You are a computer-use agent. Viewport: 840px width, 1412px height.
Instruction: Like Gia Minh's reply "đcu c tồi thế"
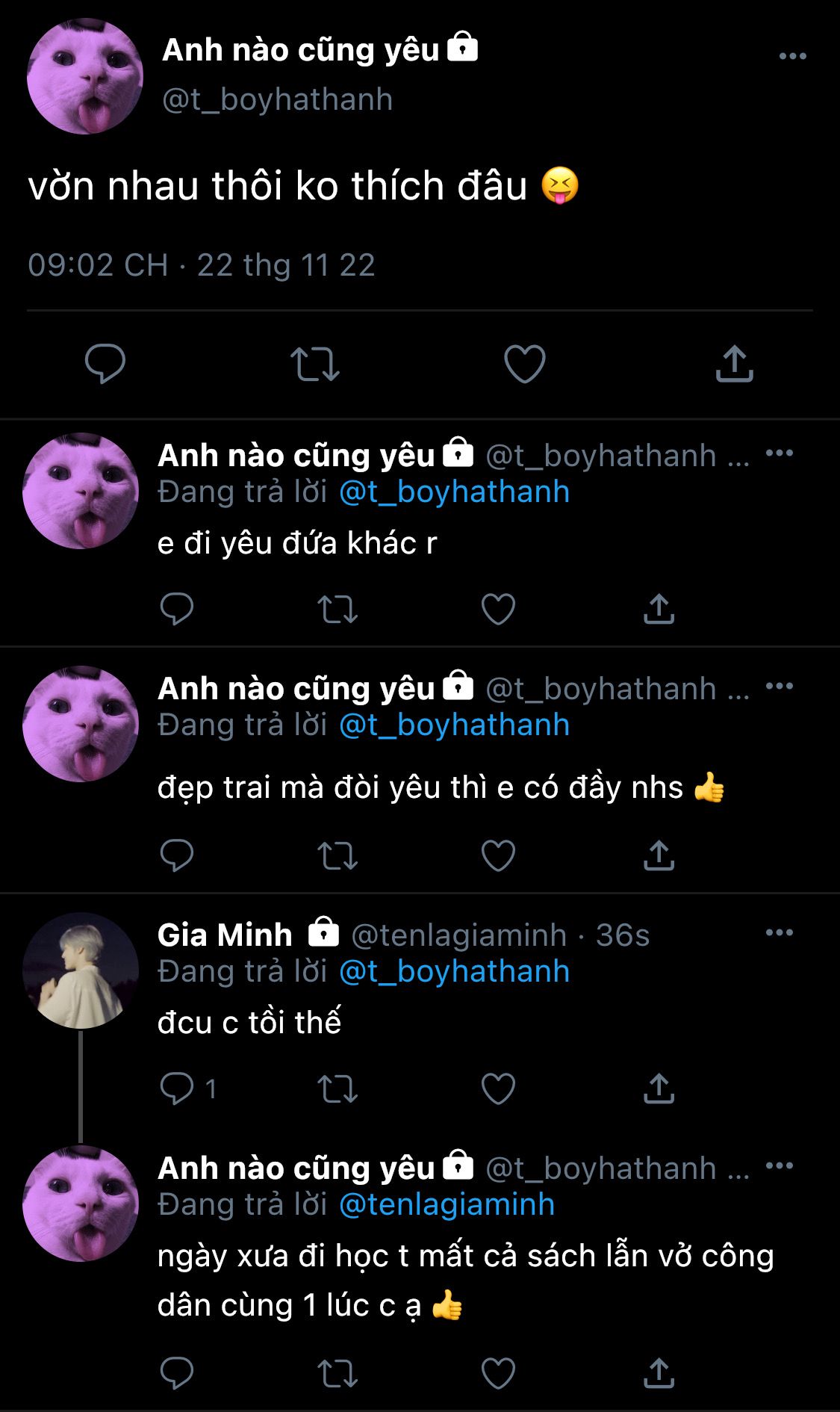pos(498,1089)
